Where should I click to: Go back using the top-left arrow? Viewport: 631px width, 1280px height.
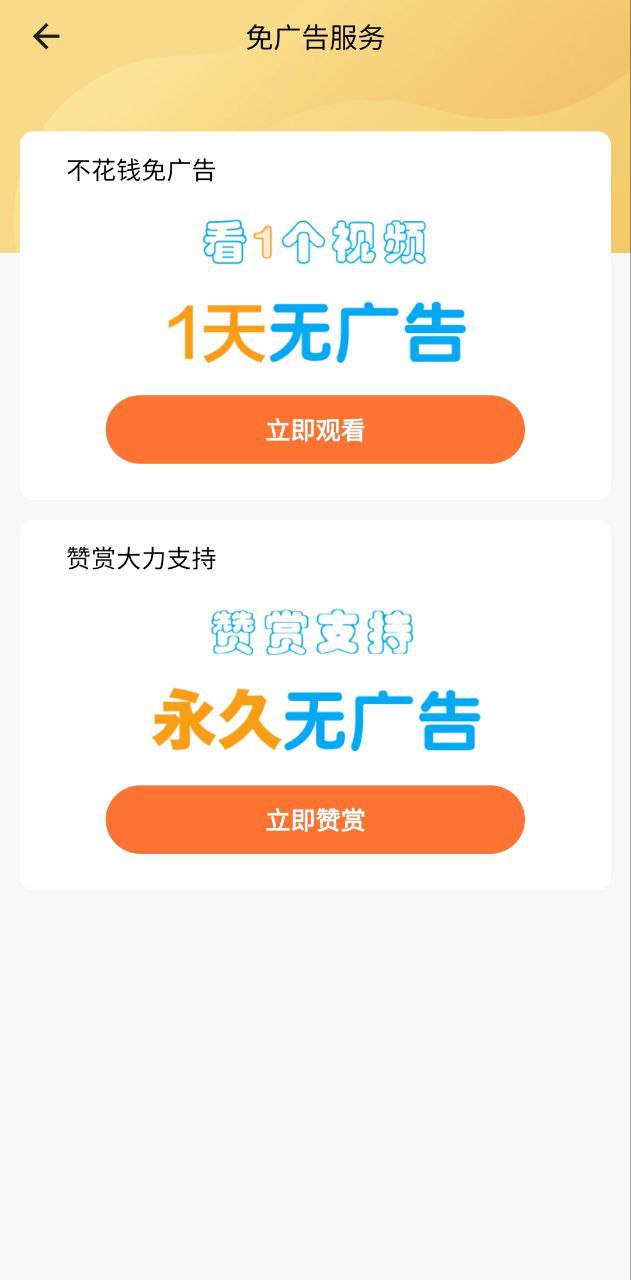tap(46, 38)
